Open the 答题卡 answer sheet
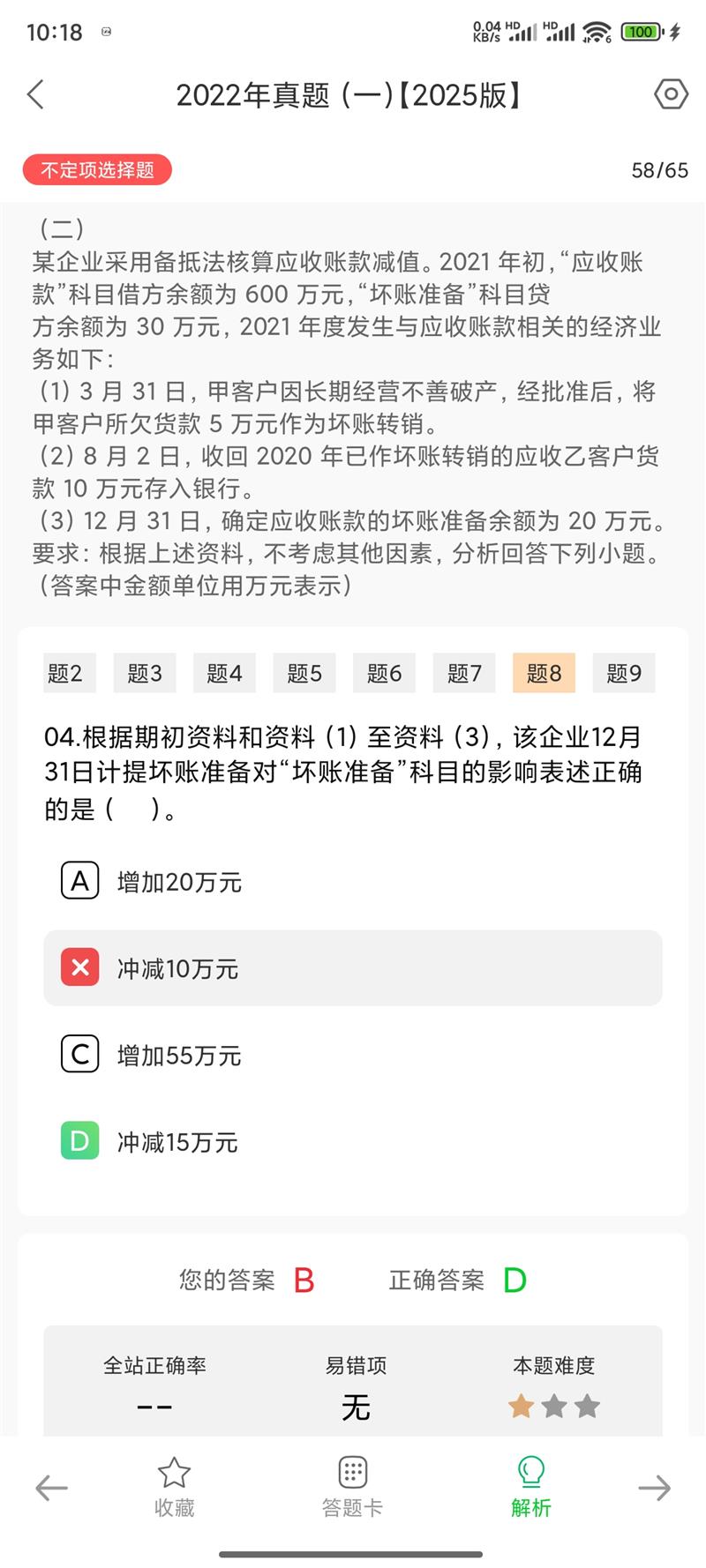This screenshot has width=706, height=1568. (352, 1488)
